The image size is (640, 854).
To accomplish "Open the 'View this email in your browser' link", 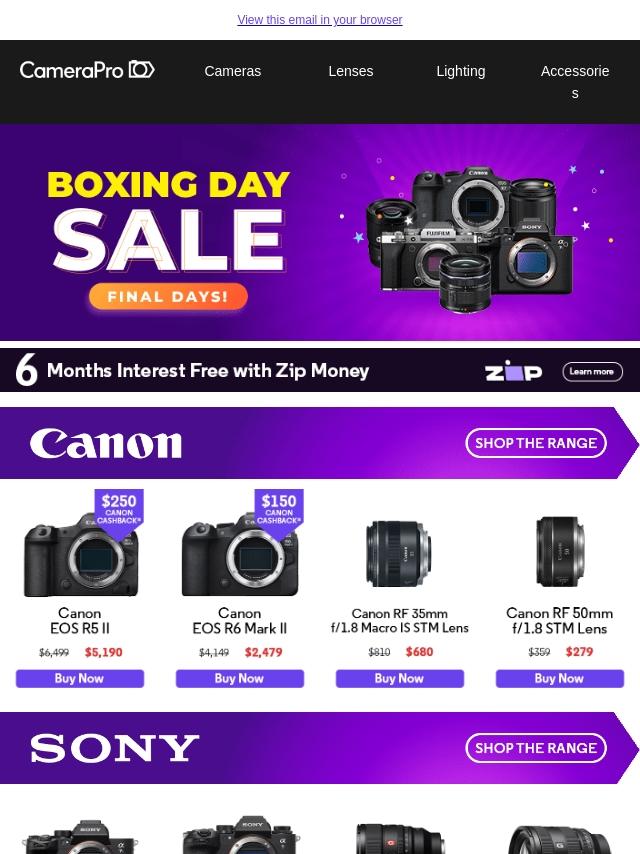I will click(x=319, y=20).
